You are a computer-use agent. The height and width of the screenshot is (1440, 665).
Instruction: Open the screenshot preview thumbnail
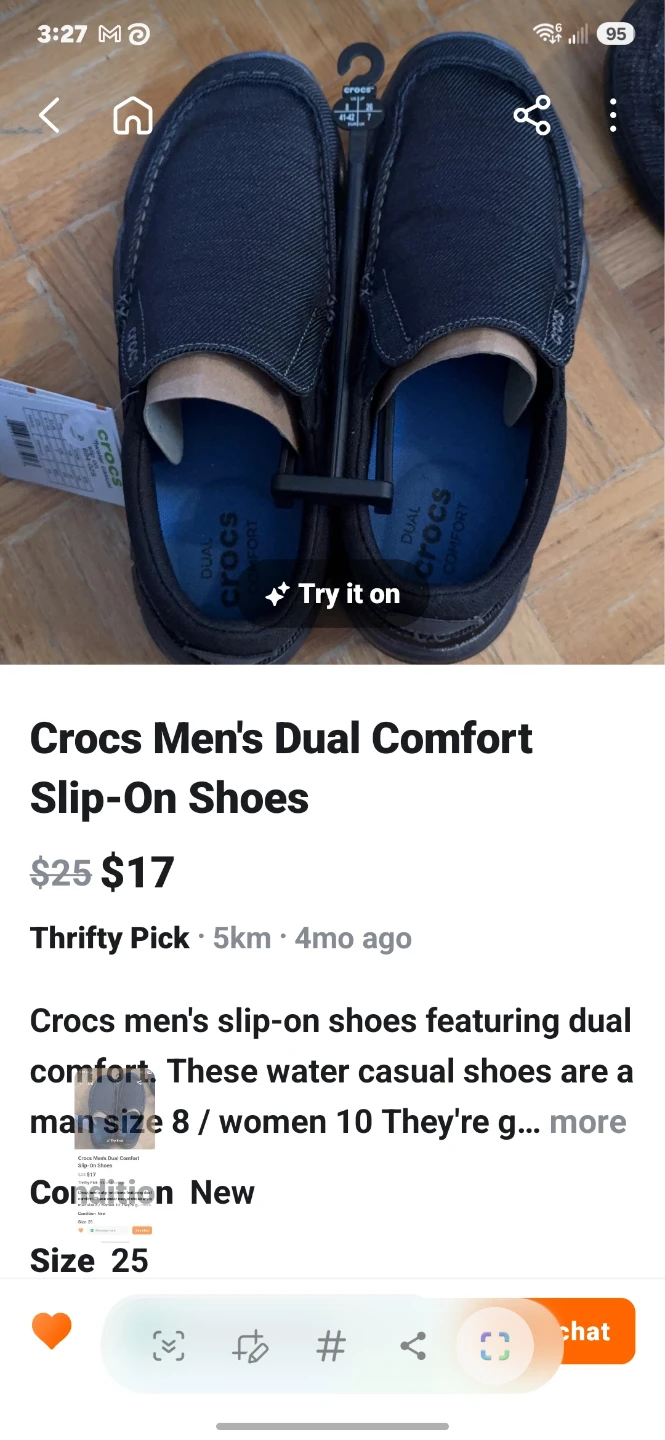coord(114,1152)
